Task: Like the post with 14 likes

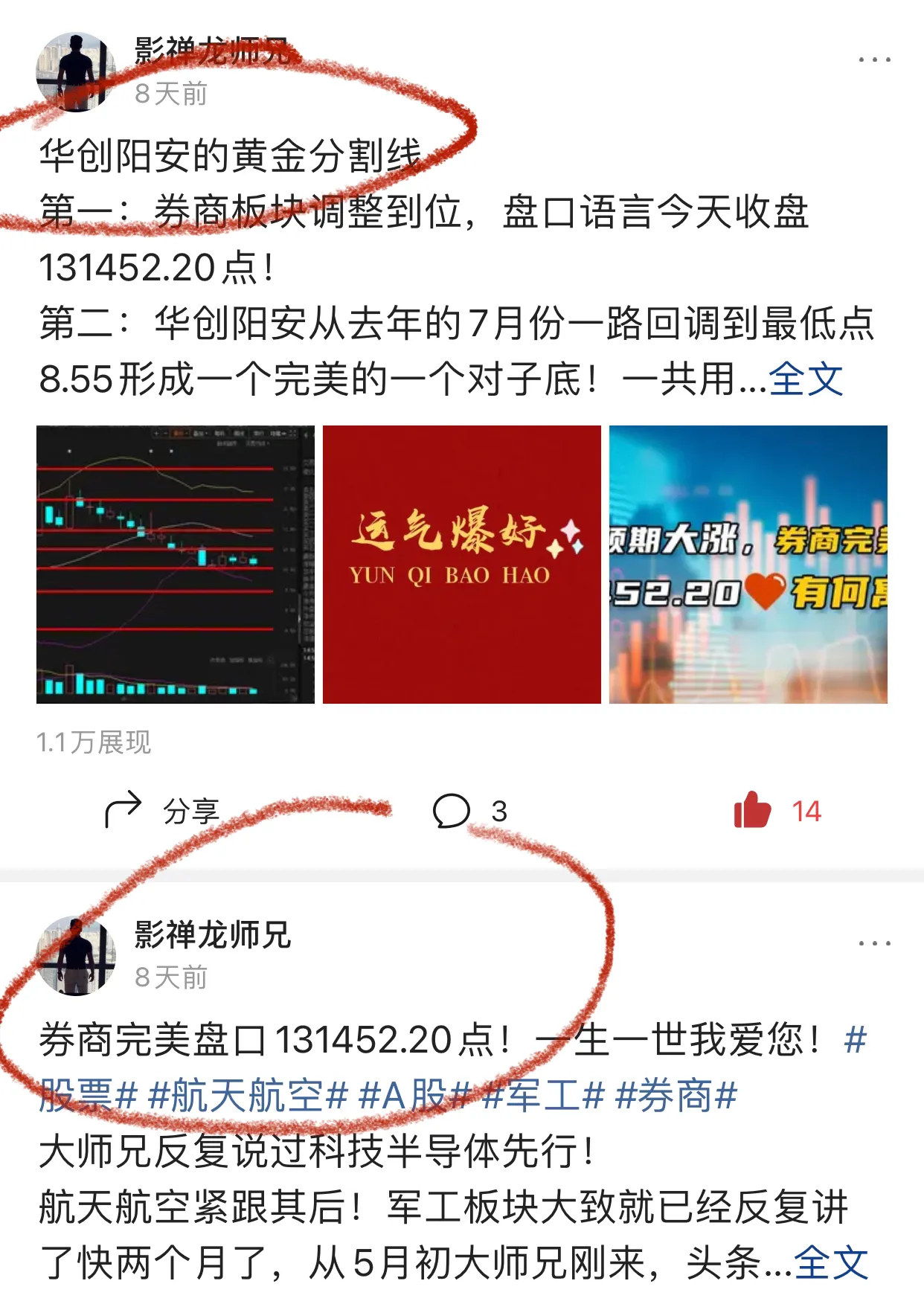Action: pyautogui.click(x=777, y=810)
